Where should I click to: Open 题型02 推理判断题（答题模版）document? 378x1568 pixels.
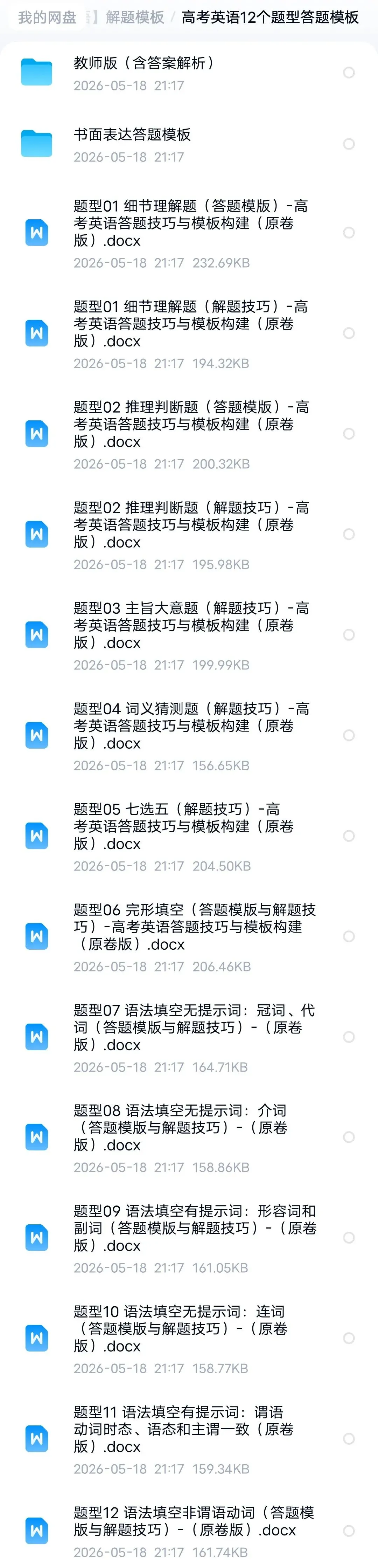coord(189,434)
